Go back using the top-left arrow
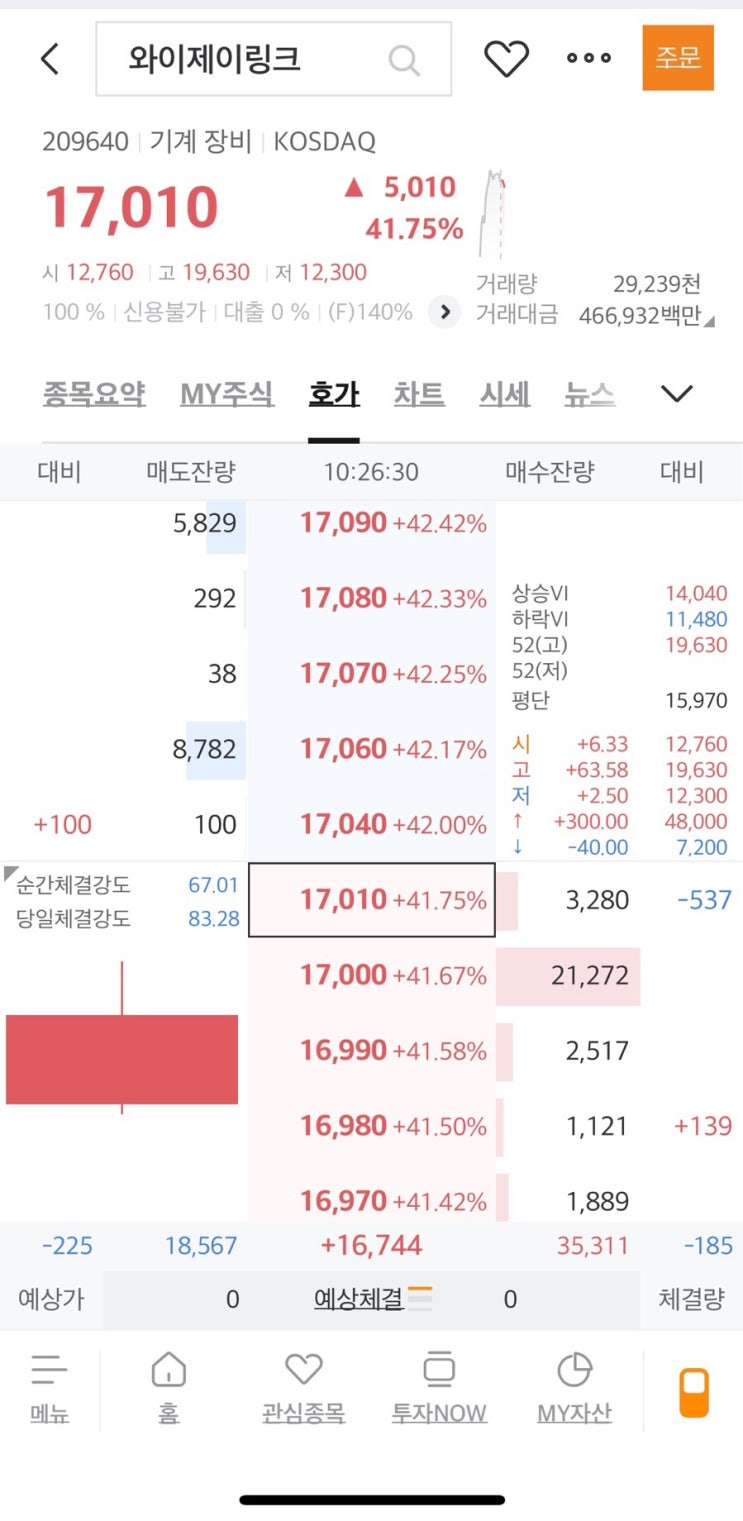The height and width of the screenshot is (1521, 743). [50, 59]
